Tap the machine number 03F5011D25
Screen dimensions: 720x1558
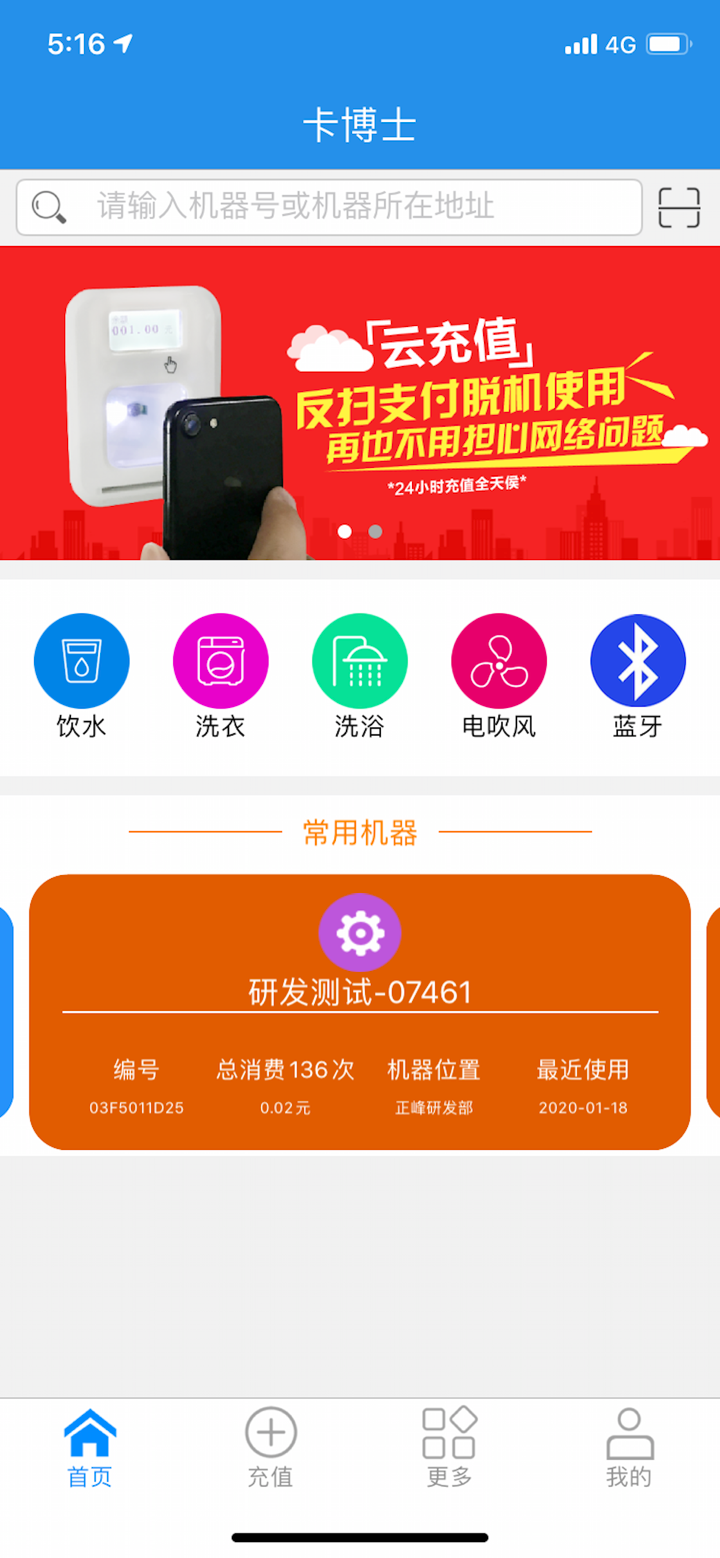(x=135, y=1107)
